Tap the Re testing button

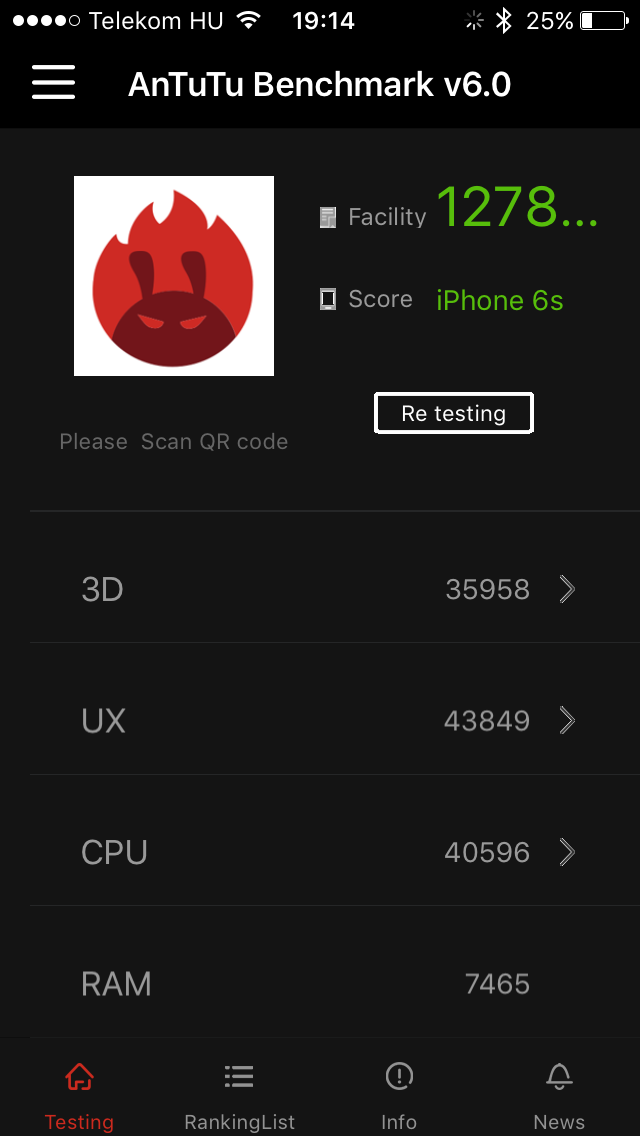click(454, 413)
